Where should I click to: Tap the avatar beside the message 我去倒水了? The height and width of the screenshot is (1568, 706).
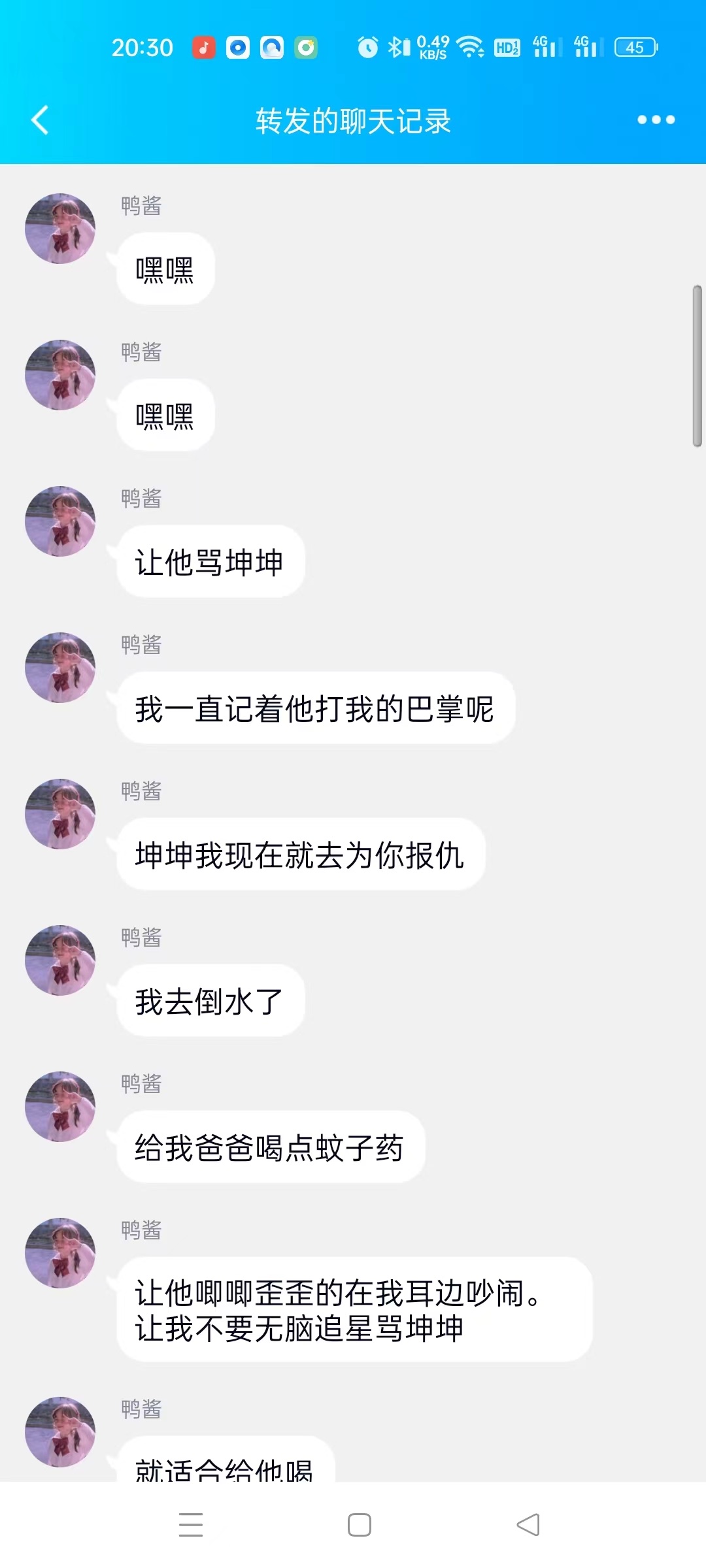[x=60, y=960]
